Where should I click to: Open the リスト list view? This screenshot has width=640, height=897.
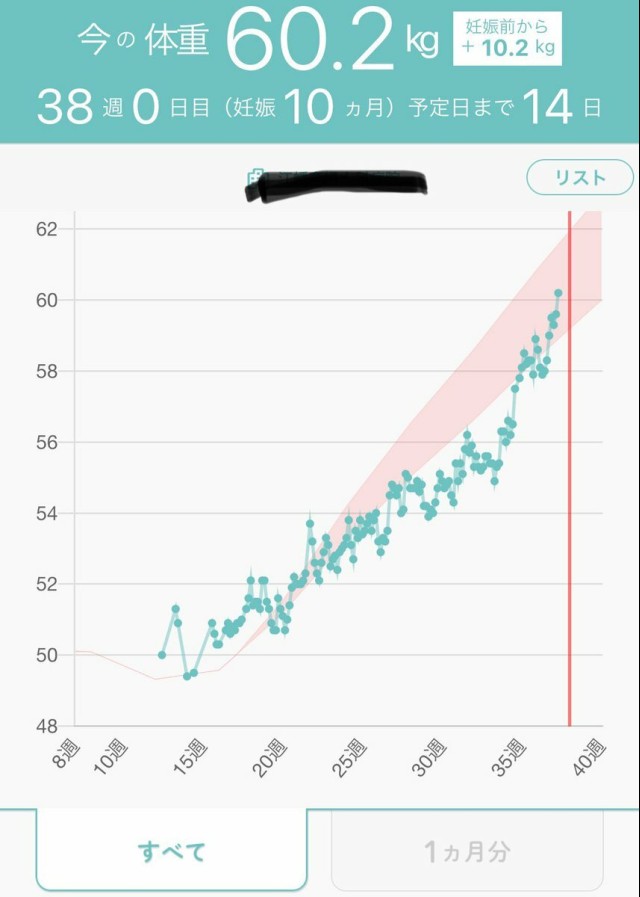coord(580,178)
